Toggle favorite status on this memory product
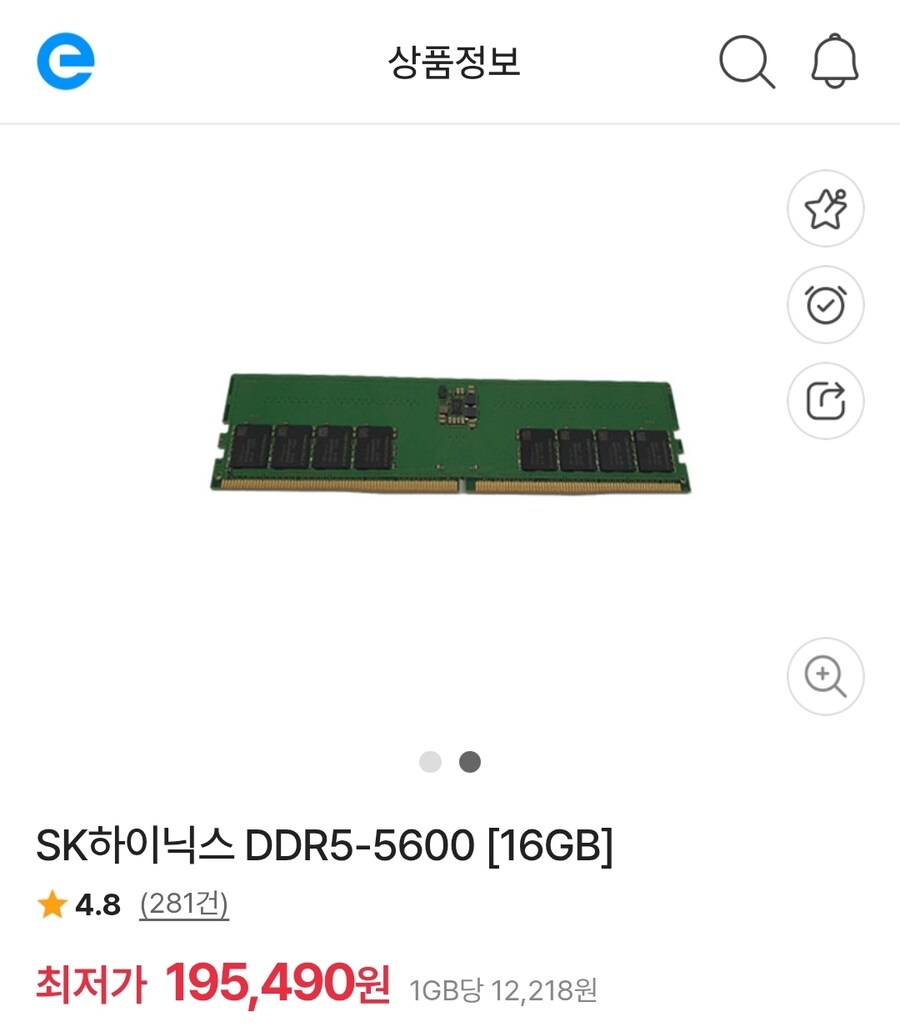Viewport: 900px width, 1027px height. [x=824, y=209]
